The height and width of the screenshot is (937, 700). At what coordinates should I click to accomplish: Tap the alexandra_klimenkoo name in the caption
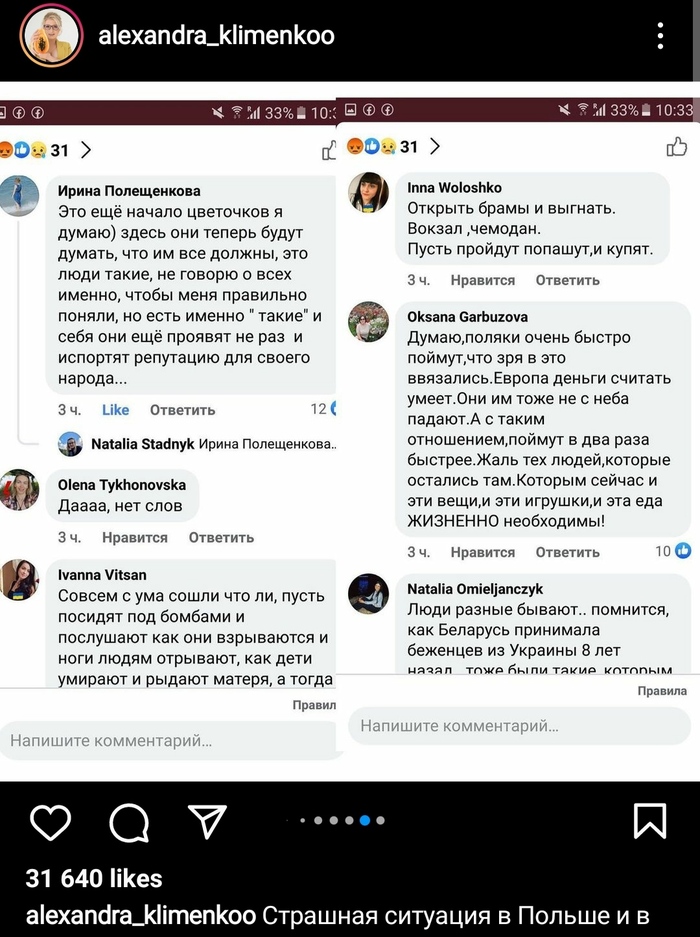pos(141,915)
